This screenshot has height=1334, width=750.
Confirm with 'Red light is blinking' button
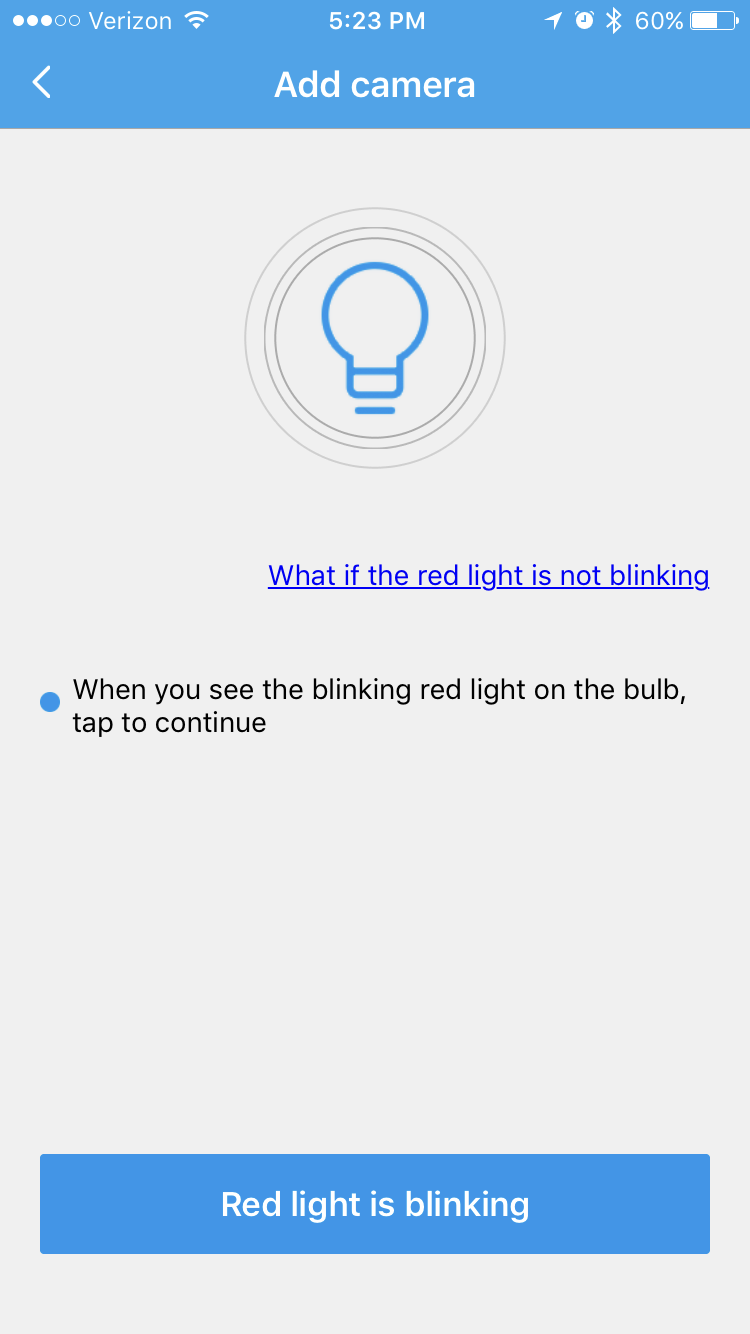tap(375, 1204)
